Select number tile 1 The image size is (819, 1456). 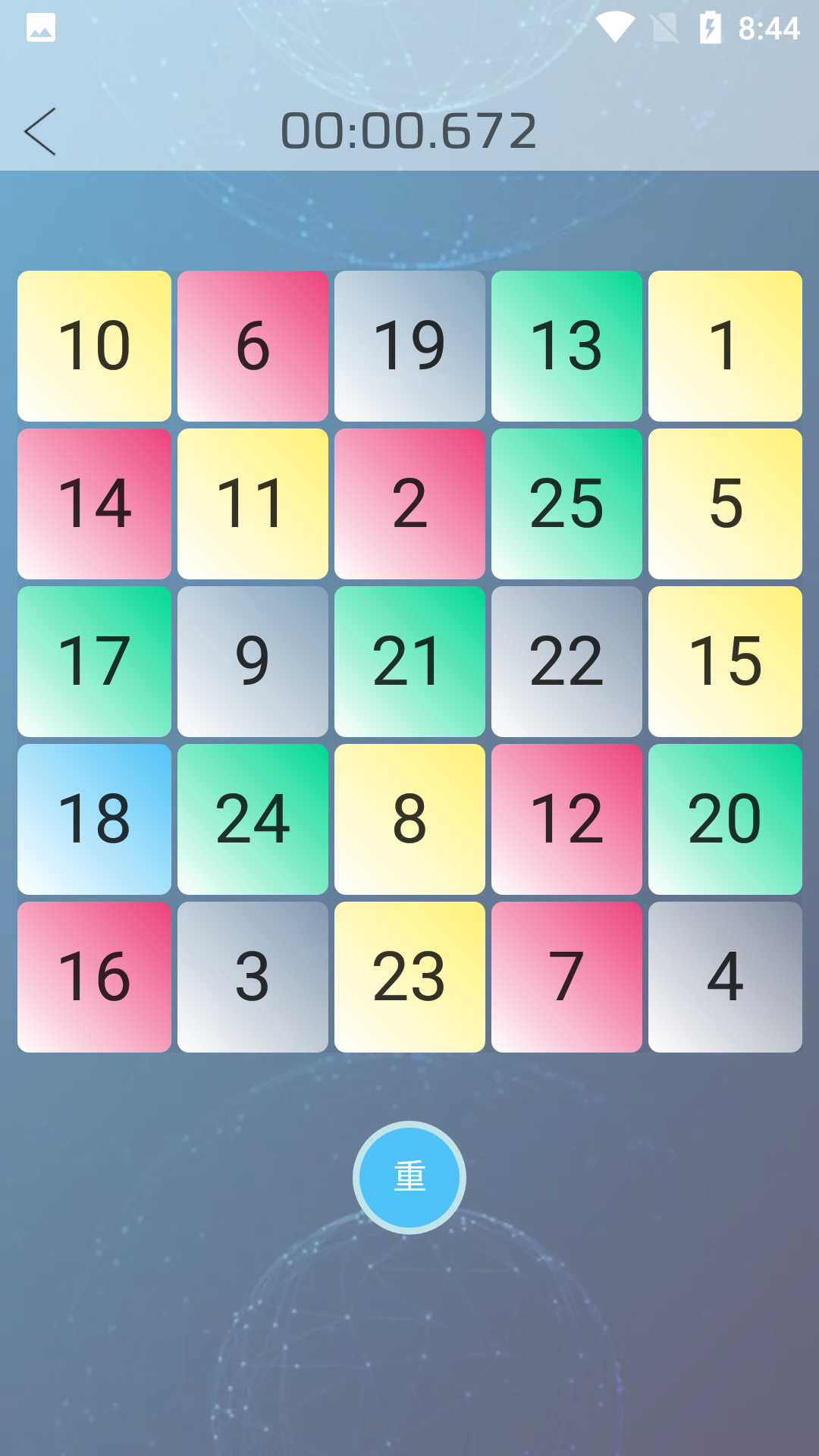pos(725,346)
